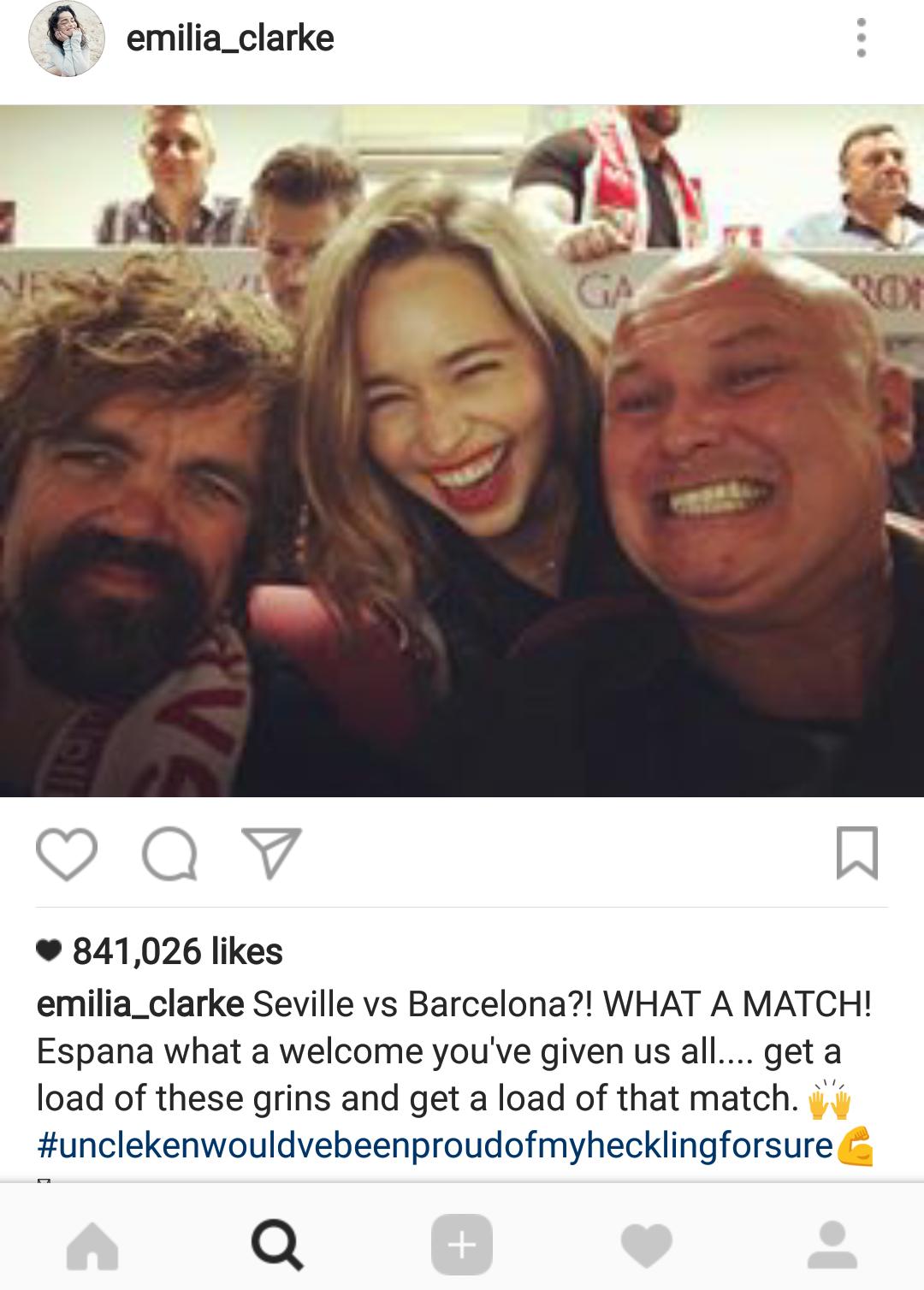
Task: Open the Activity heart tab
Action: (x=647, y=1244)
